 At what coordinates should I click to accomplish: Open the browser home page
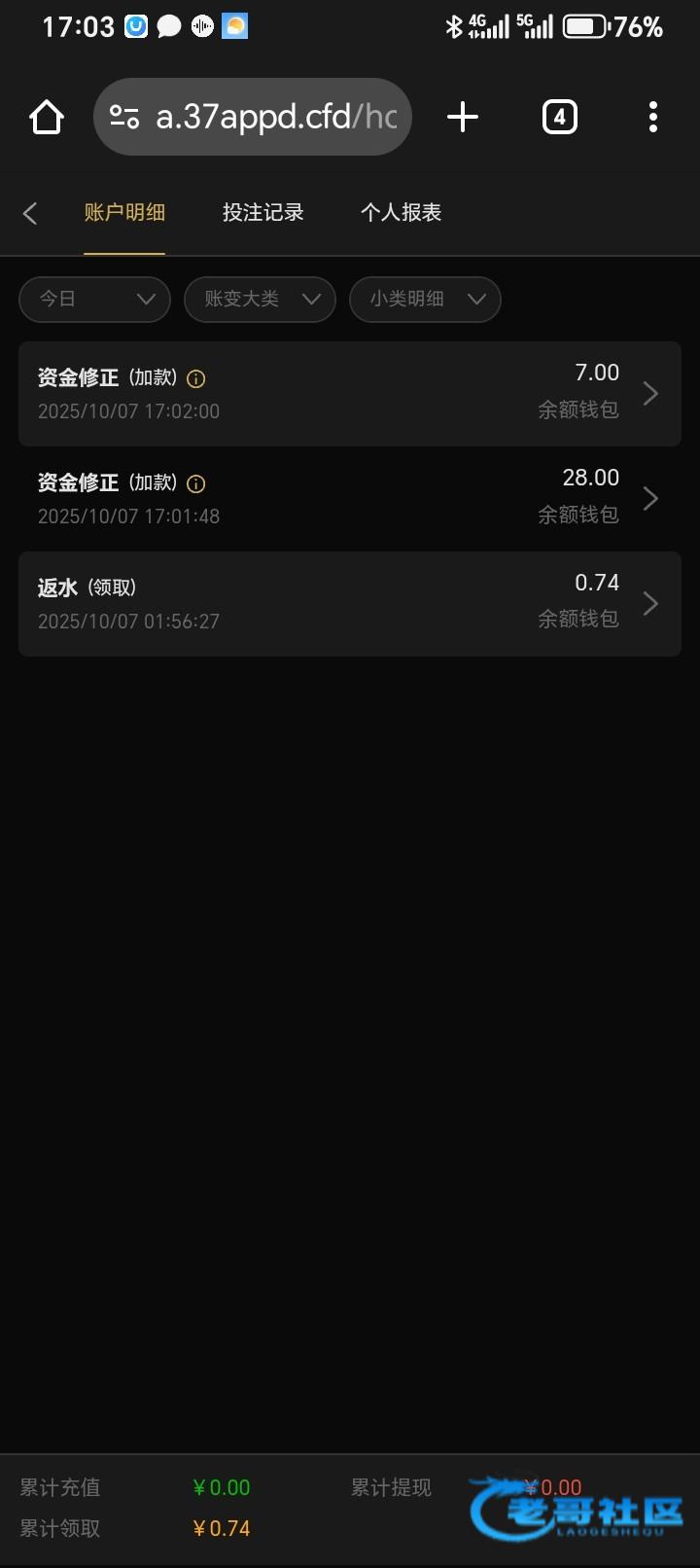[x=46, y=117]
